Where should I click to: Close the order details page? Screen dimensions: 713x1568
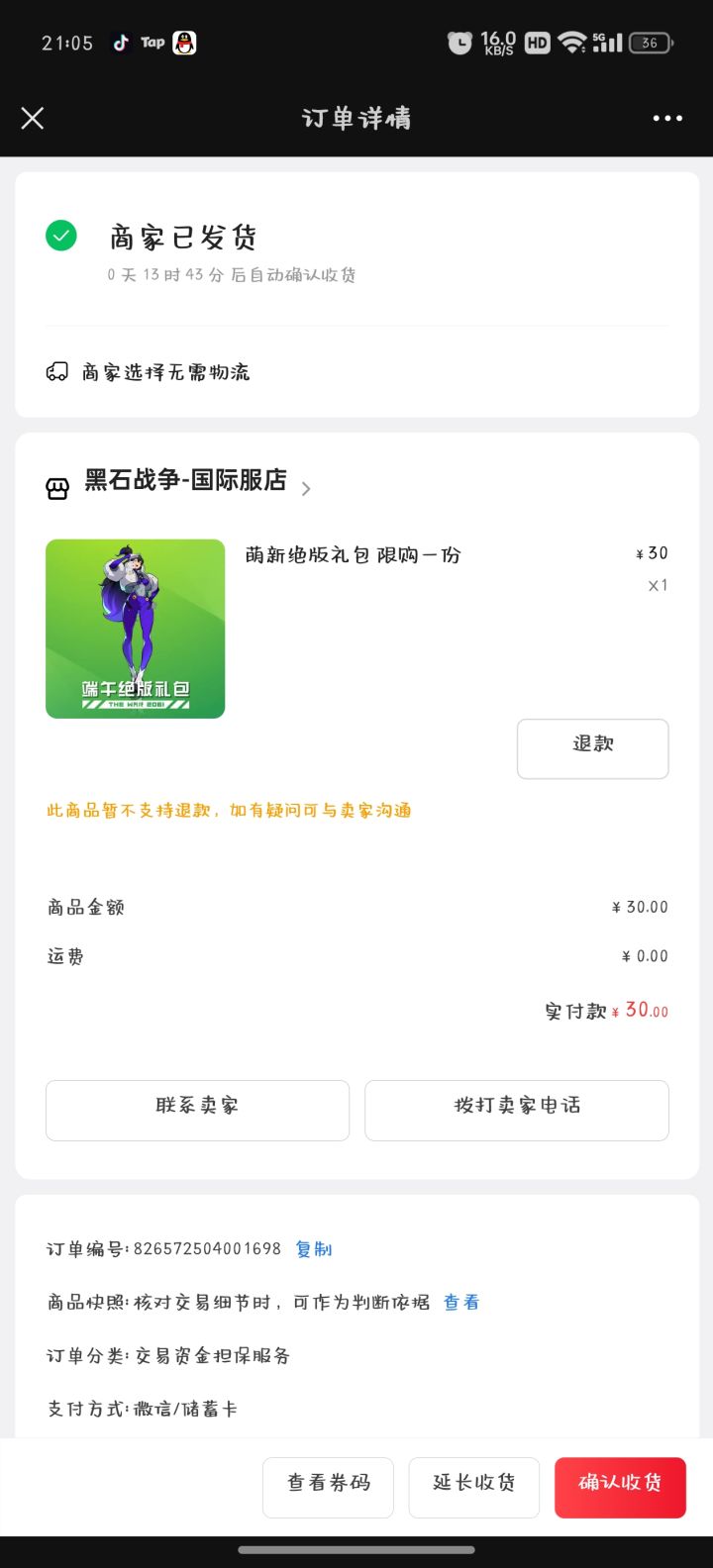(33, 119)
